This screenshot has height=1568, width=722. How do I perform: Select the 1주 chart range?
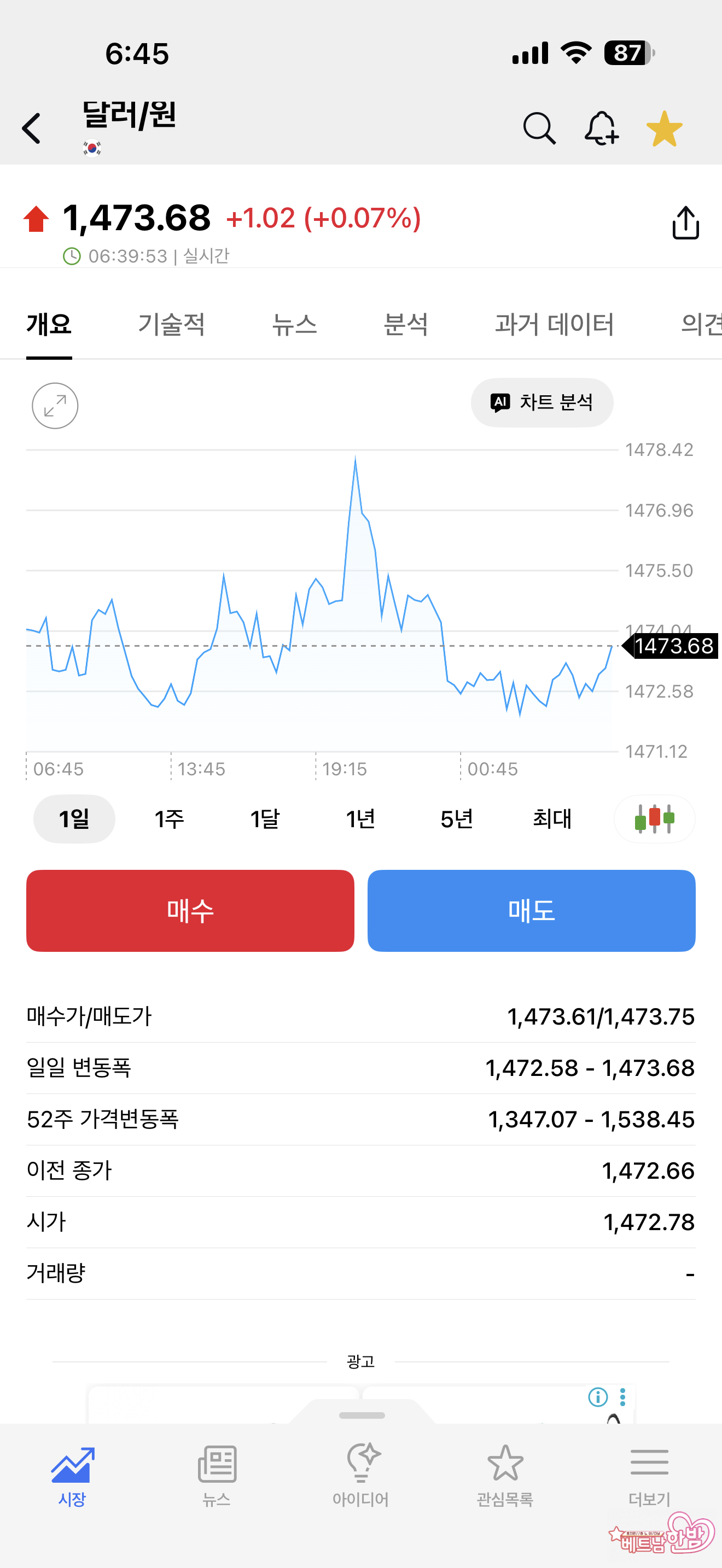(x=169, y=818)
